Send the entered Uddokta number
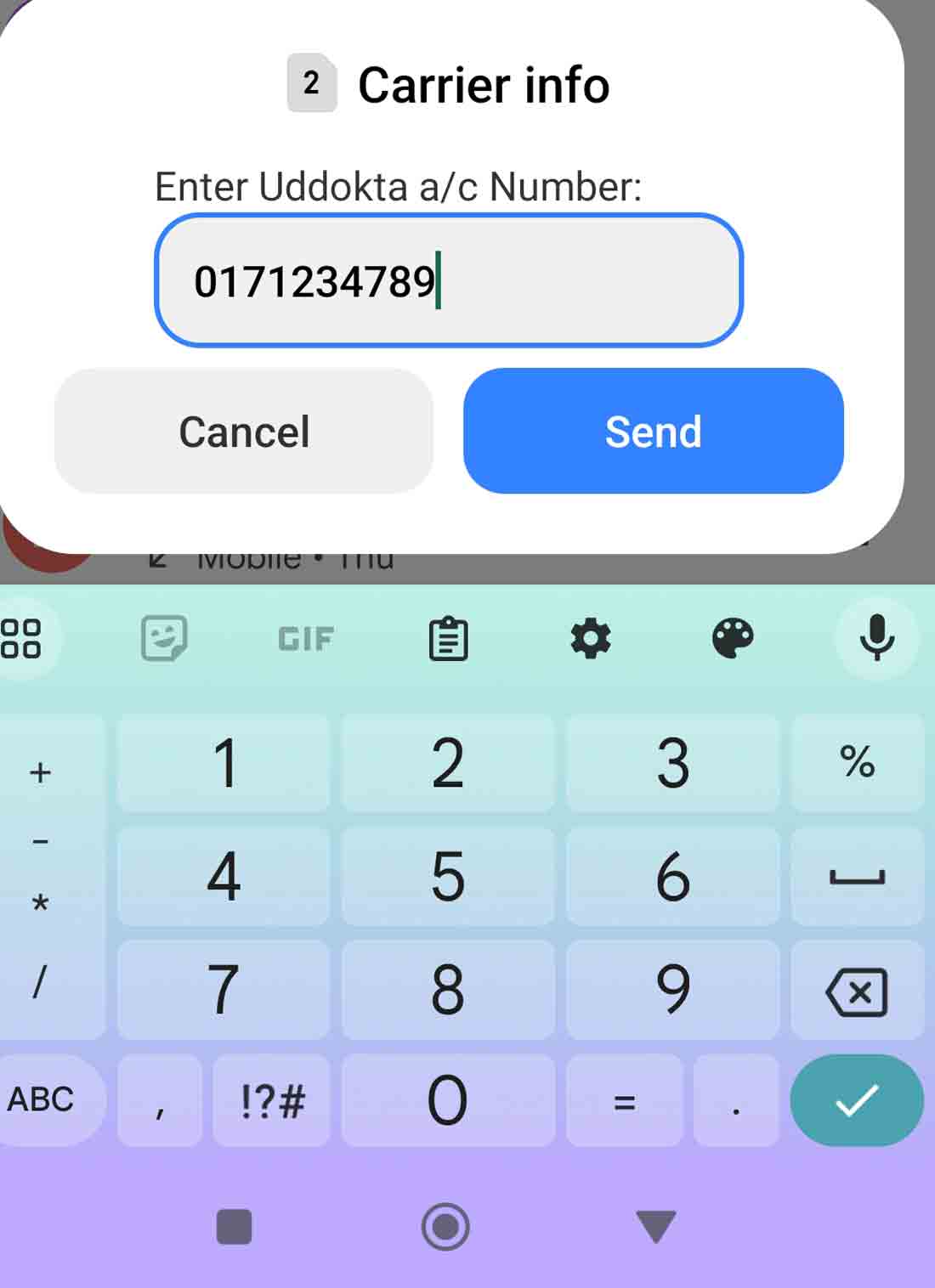This screenshot has height=1288, width=935. click(653, 432)
